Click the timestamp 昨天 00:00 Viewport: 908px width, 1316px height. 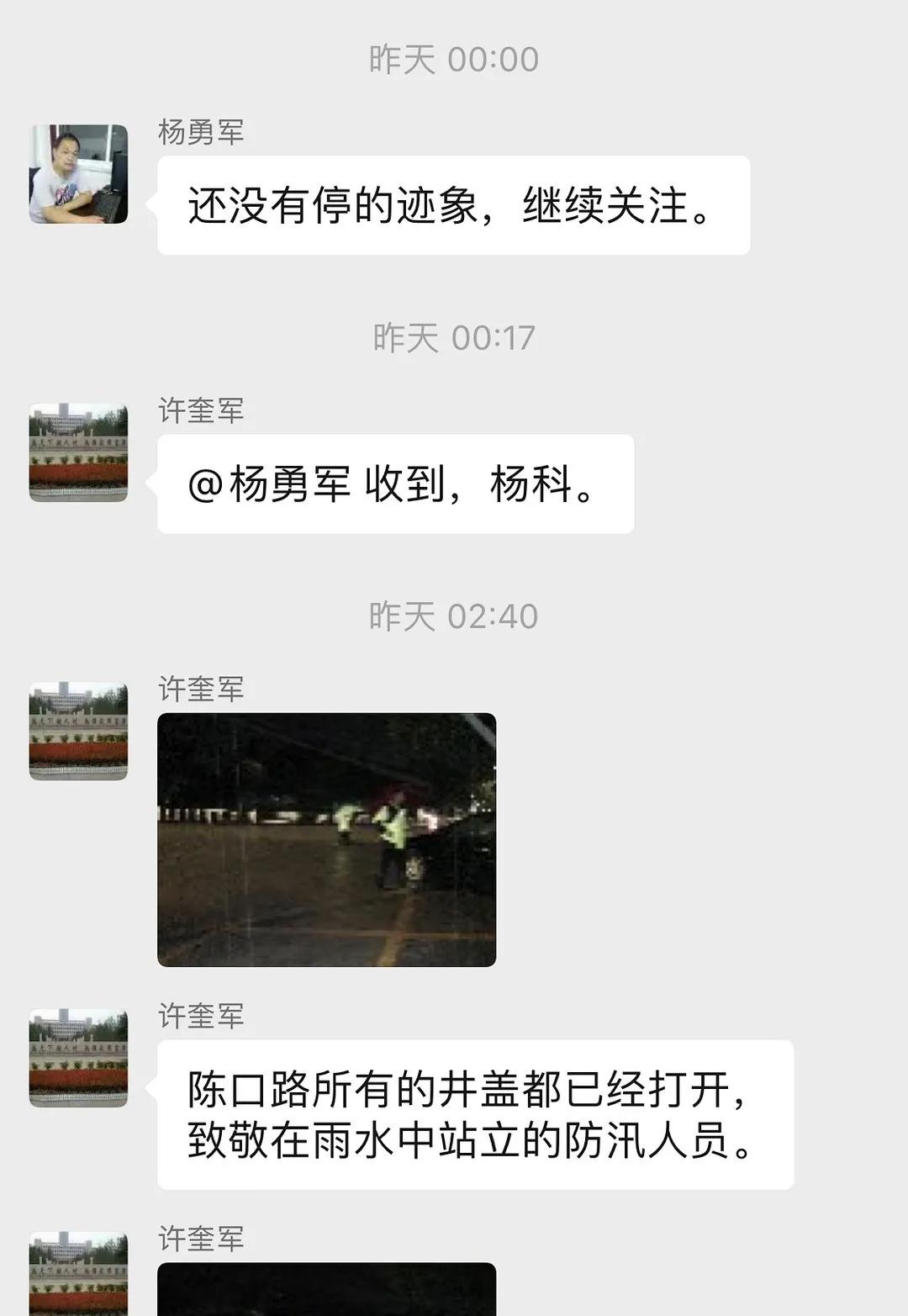pyautogui.click(x=454, y=57)
